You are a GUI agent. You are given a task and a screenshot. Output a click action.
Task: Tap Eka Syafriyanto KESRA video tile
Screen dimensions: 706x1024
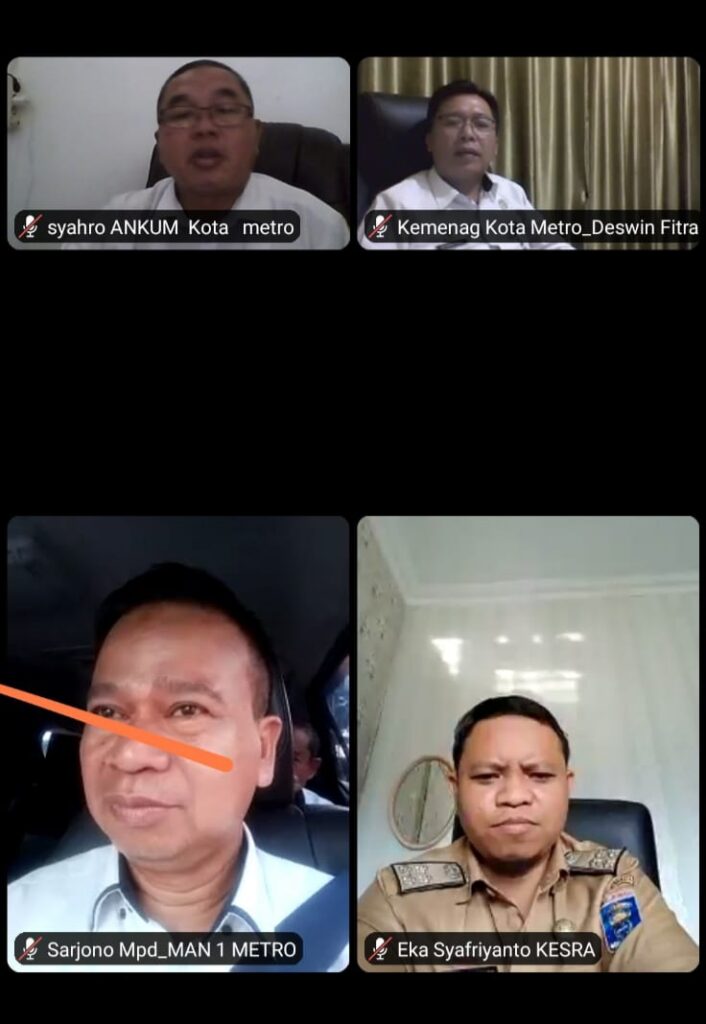pyautogui.click(x=528, y=742)
